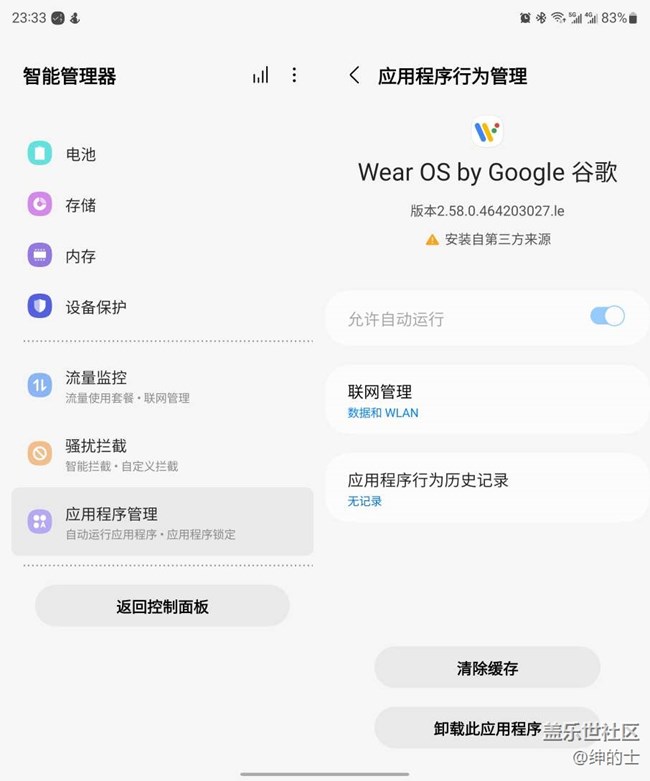
Task: Go back from 应用程序行为管理
Action: (354, 75)
